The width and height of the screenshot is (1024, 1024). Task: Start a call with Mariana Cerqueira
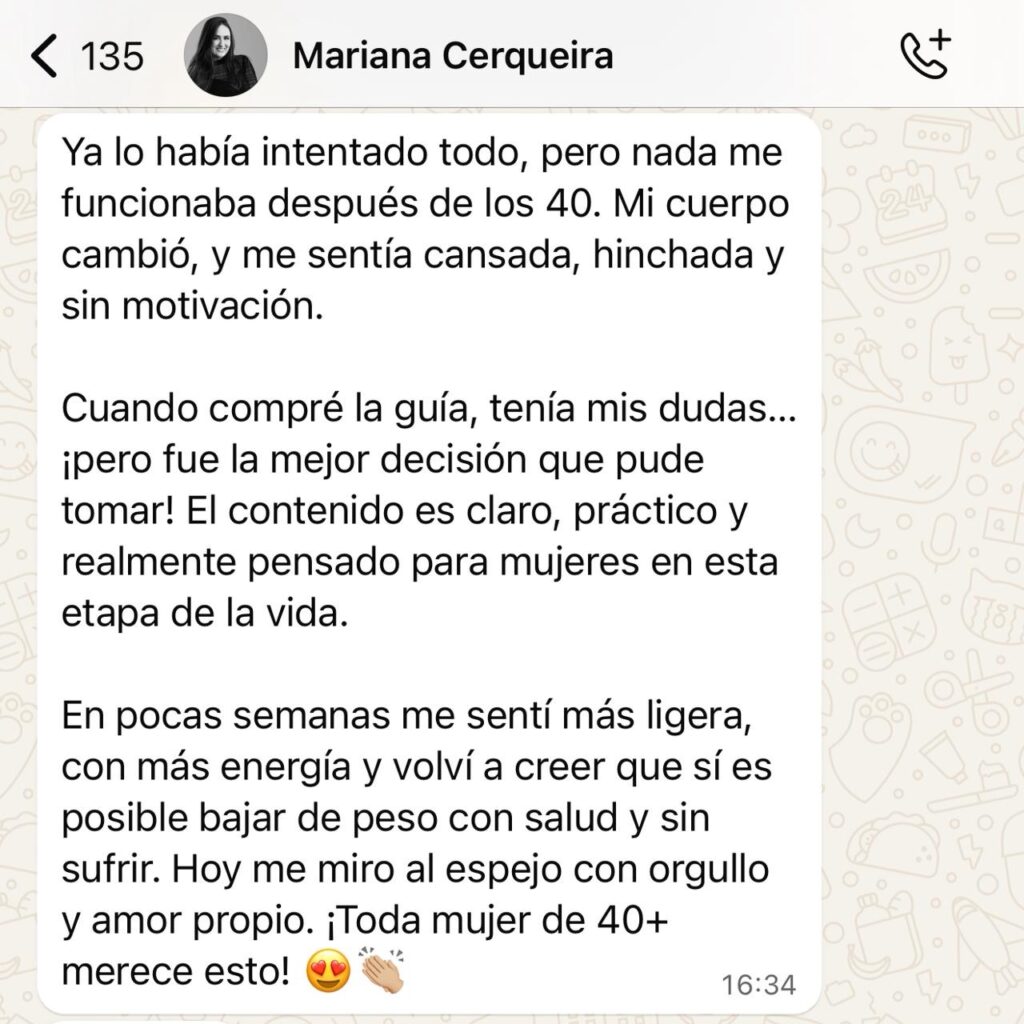click(x=924, y=54)
